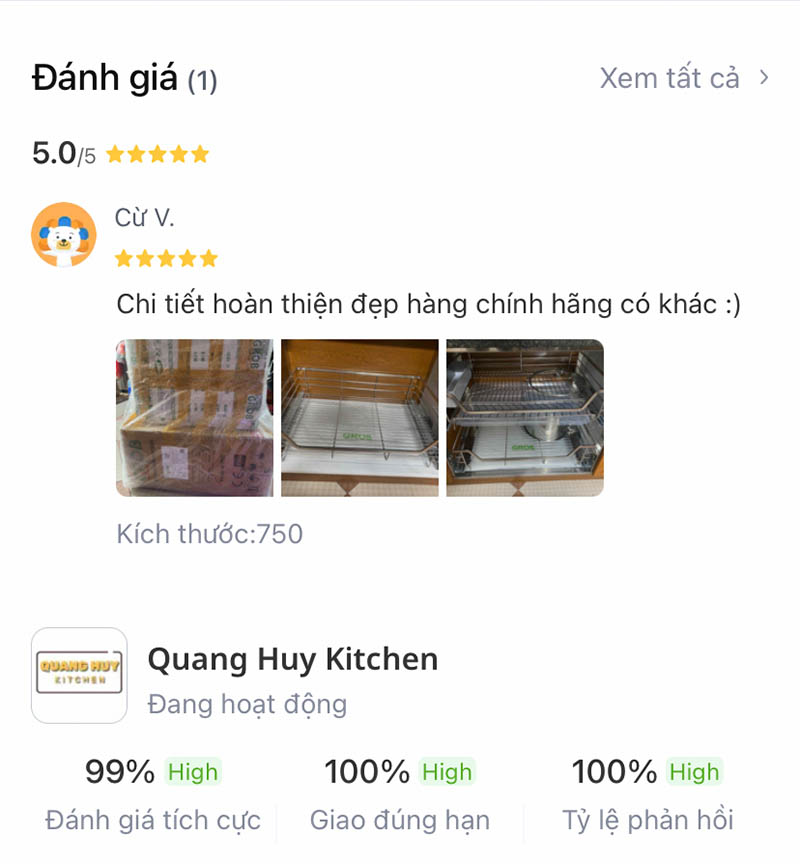The width and height of the screenshot is (800, 864).
Task: View the review photo of wrapped boxes
Action: coord(194,418)
